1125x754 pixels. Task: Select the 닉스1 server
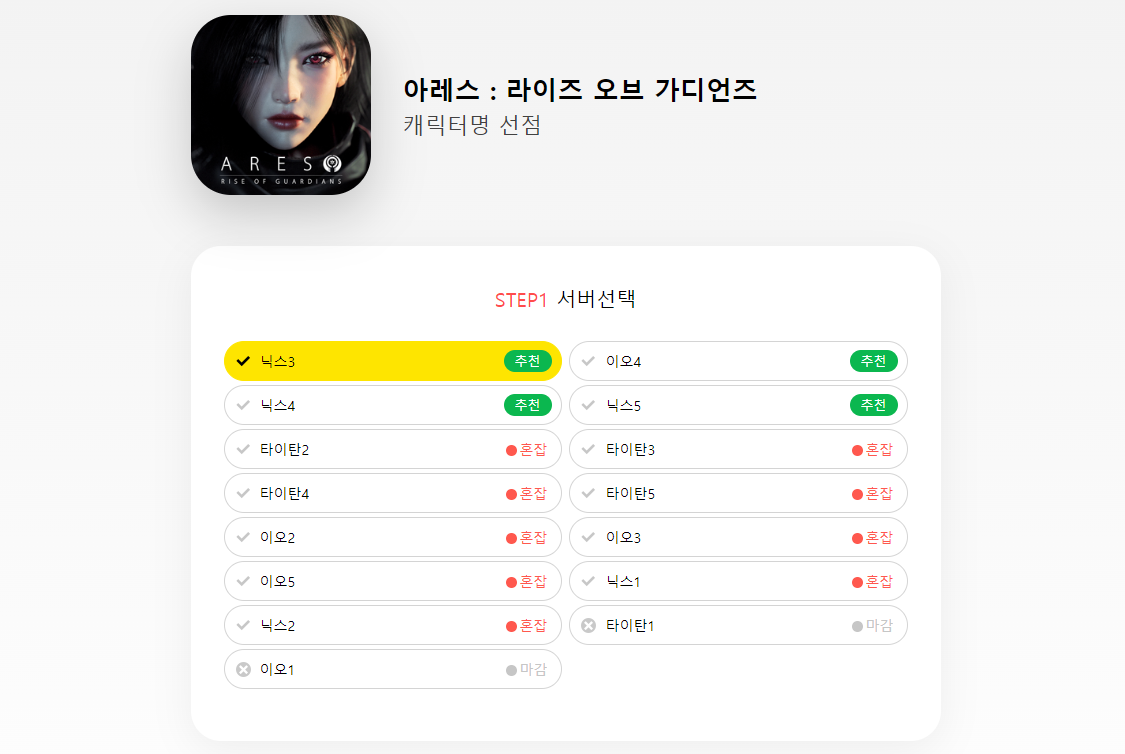click(x=738, y=581)
